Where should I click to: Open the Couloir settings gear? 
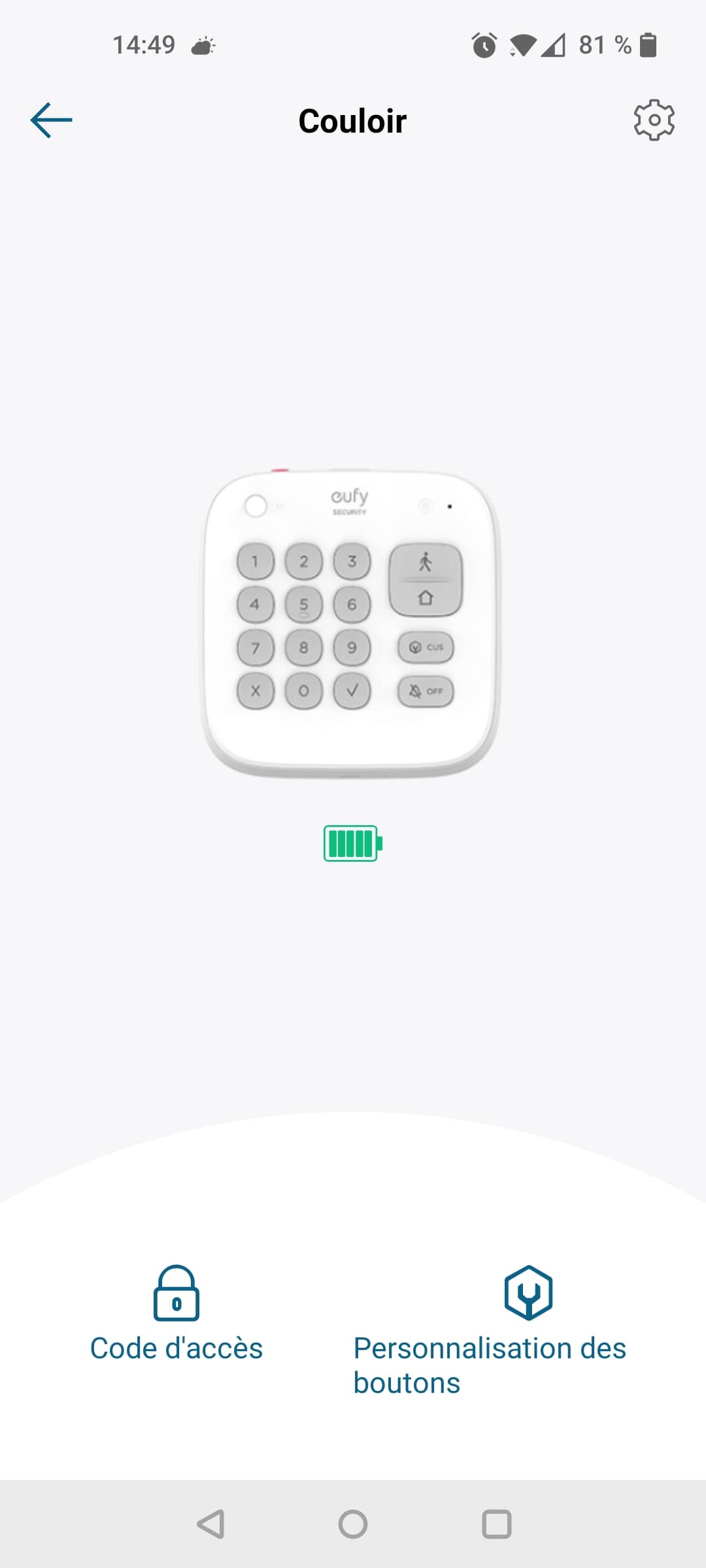point(654,120)
